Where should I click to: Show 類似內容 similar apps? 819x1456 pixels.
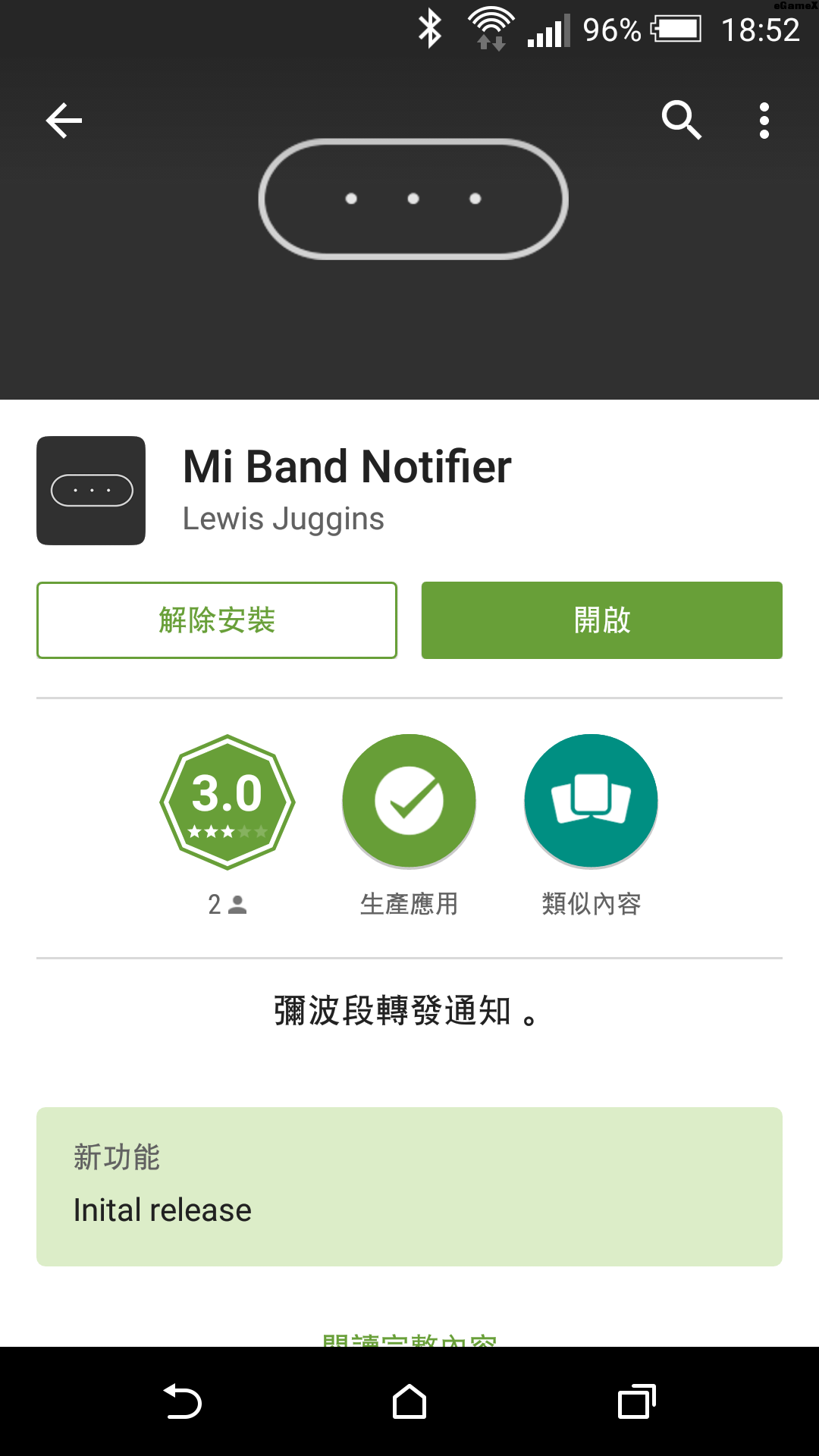point(591,802)
